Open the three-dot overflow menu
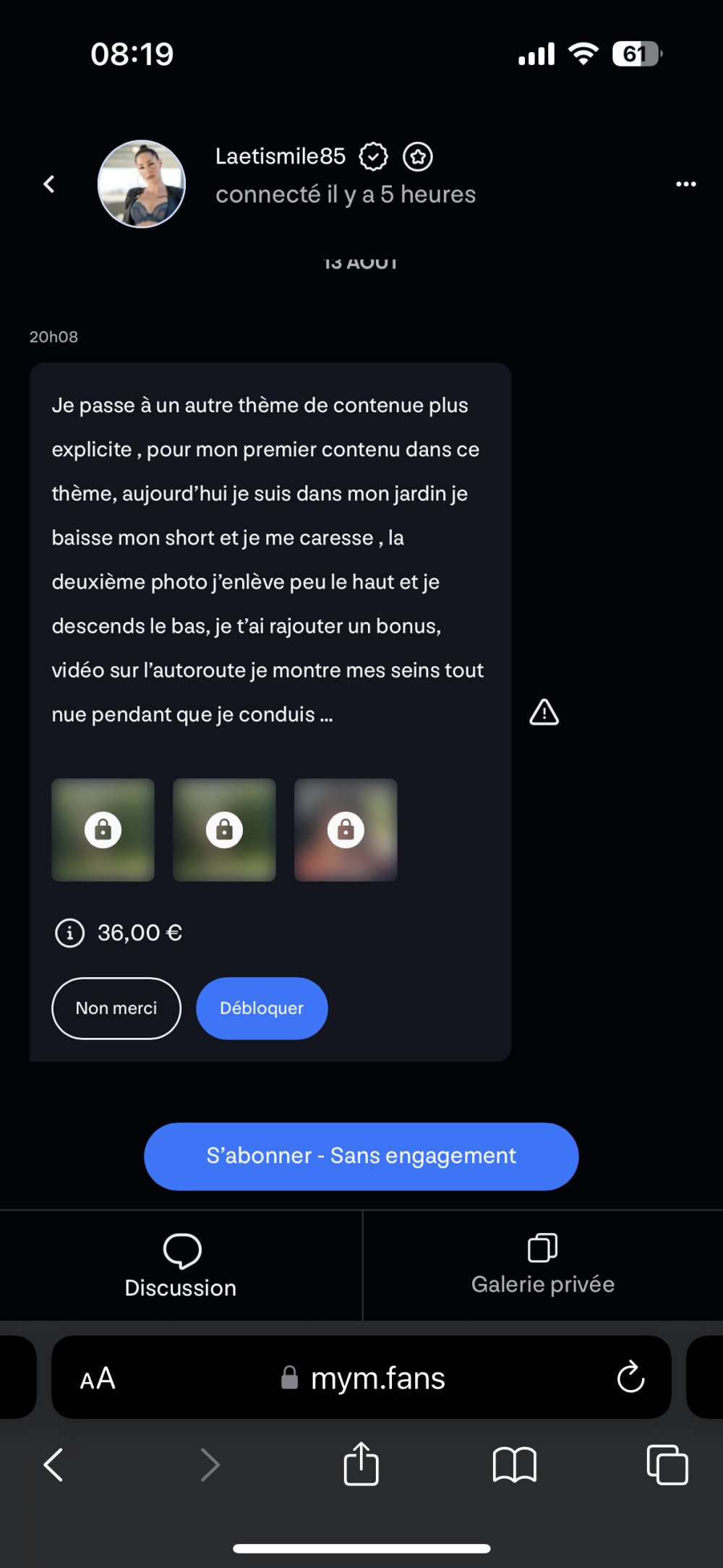The width and height of the screenshot is (723, 1568). (685, 184)
